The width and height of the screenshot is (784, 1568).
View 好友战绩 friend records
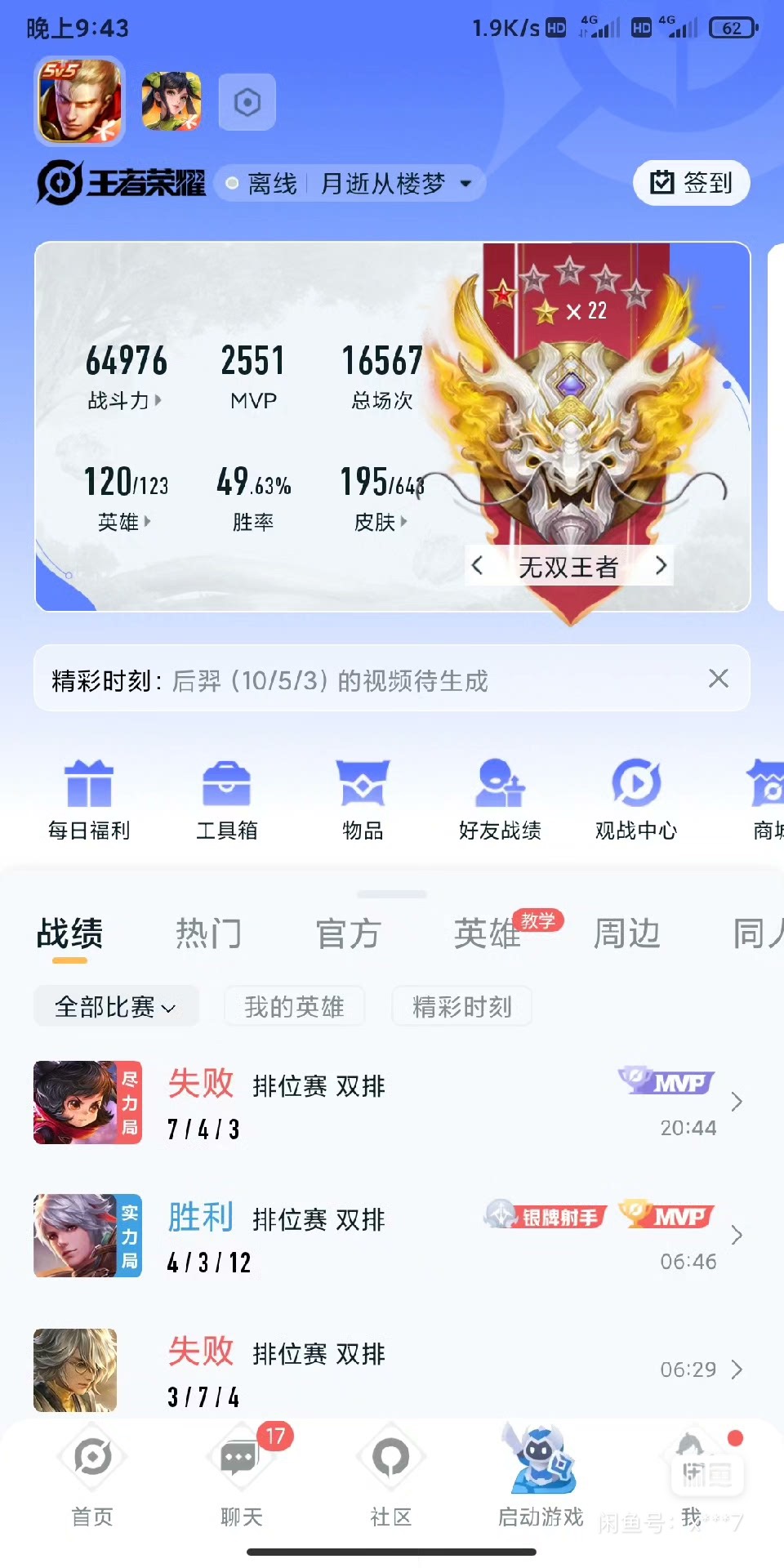(500, 800)
